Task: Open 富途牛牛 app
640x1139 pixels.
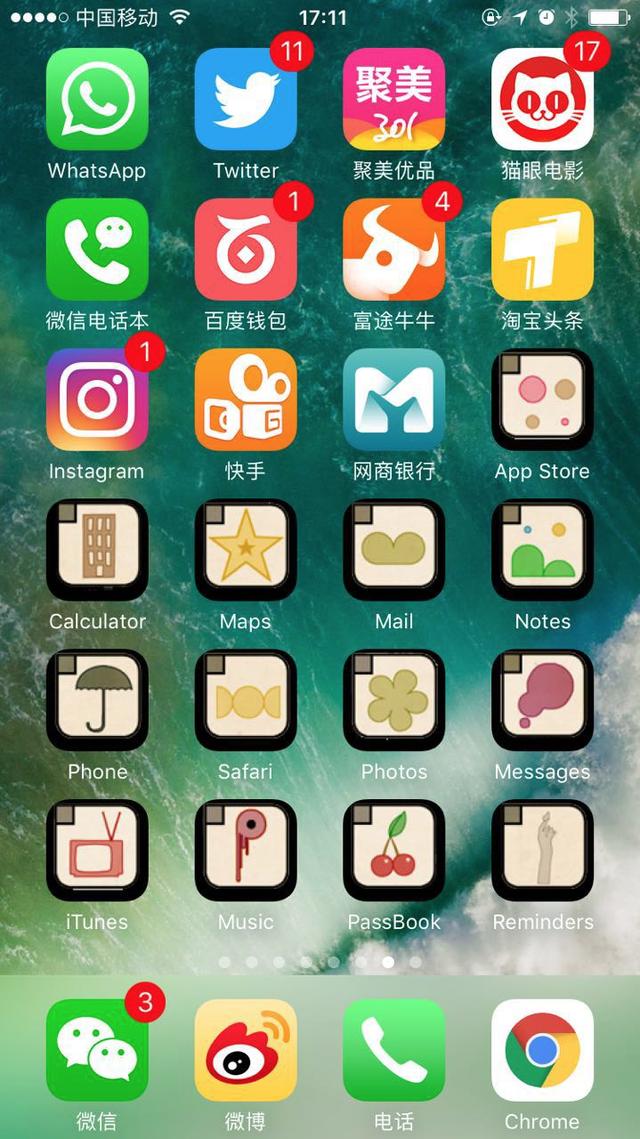Action: [x=394, y=249]
